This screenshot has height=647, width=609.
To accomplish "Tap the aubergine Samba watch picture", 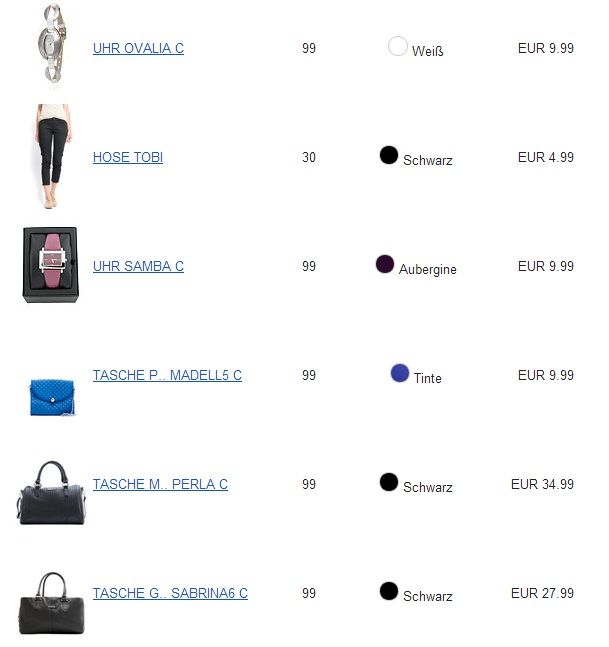I will tap(51, 265).
